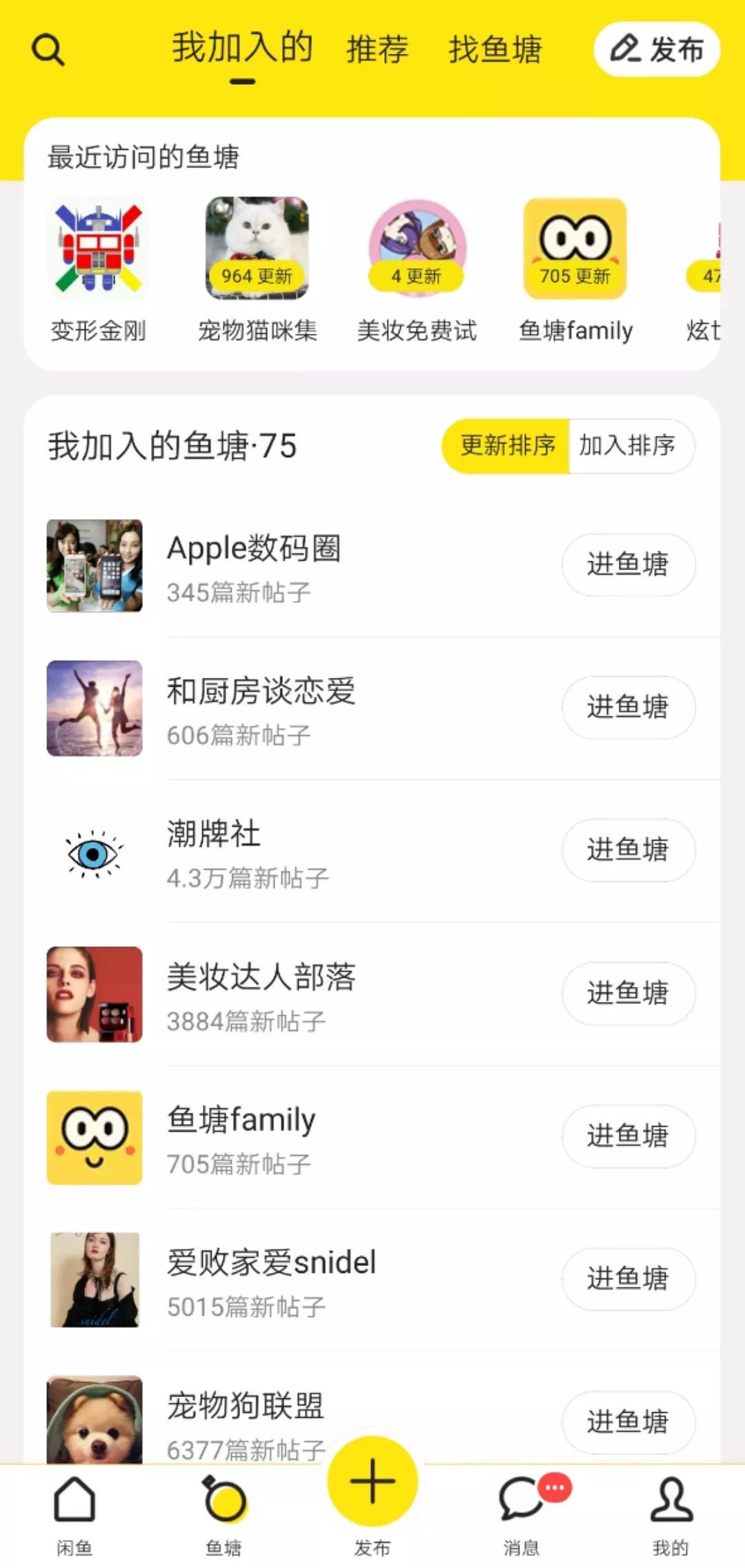Switch to the 推荐 tab
This screenshot has width=745, height=1568.
[376, 50]
